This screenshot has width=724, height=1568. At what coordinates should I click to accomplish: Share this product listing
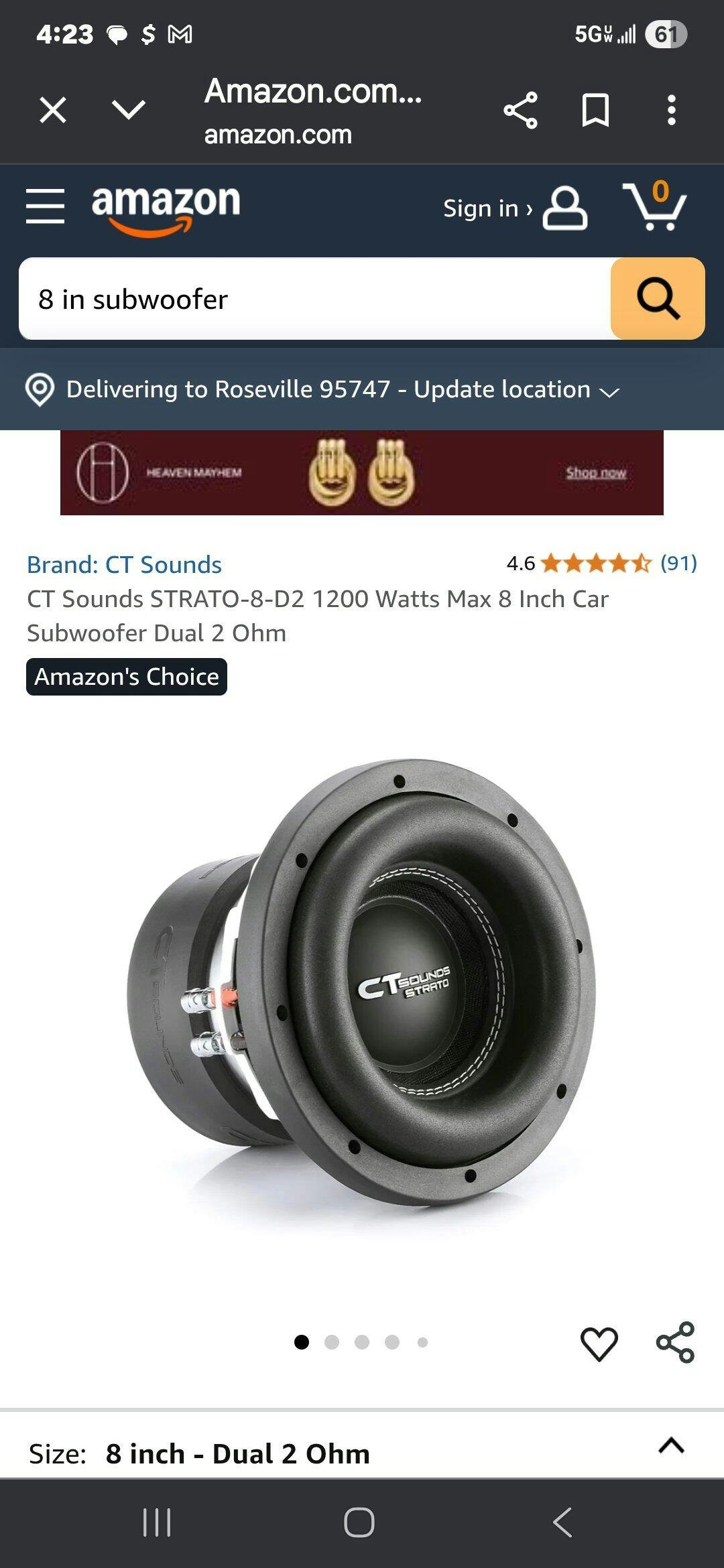tap(675, 1343)
